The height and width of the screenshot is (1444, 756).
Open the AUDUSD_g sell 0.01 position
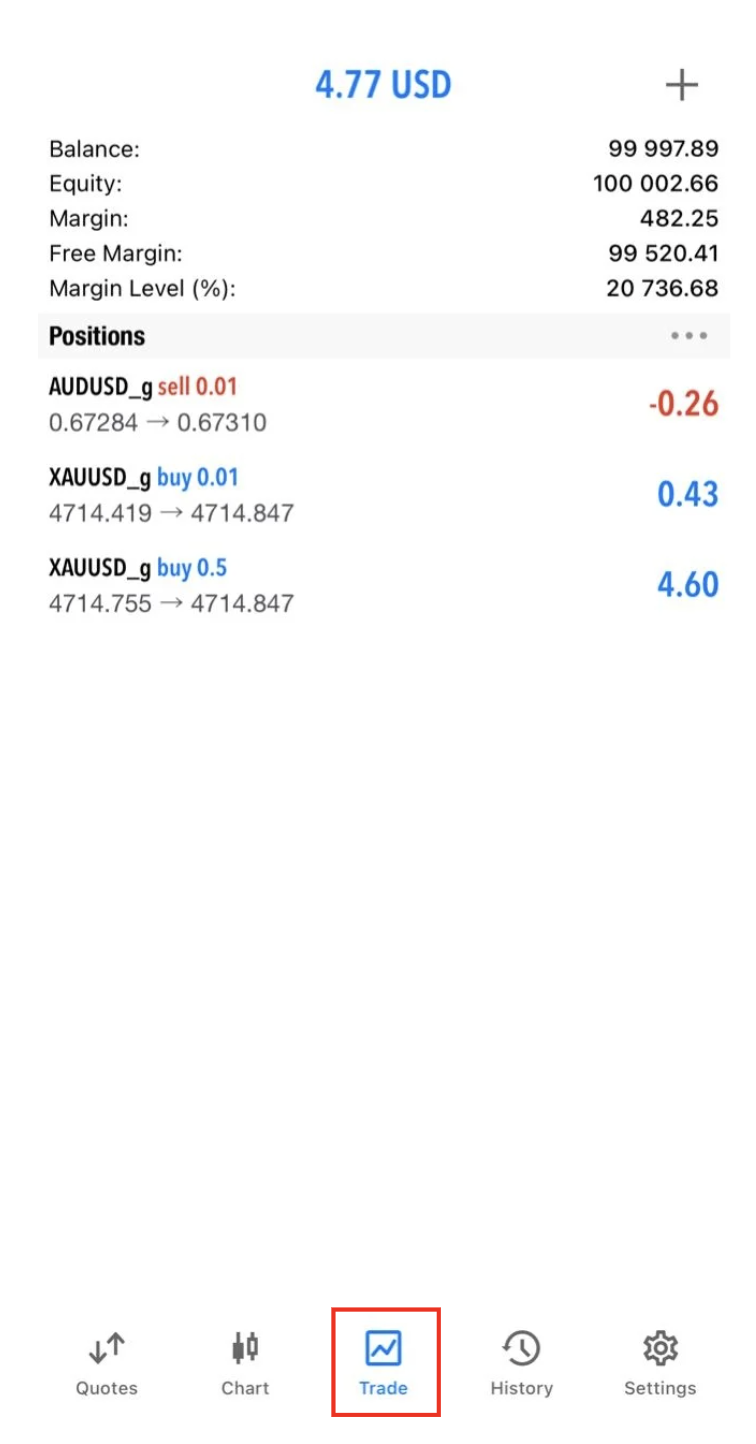383,404
